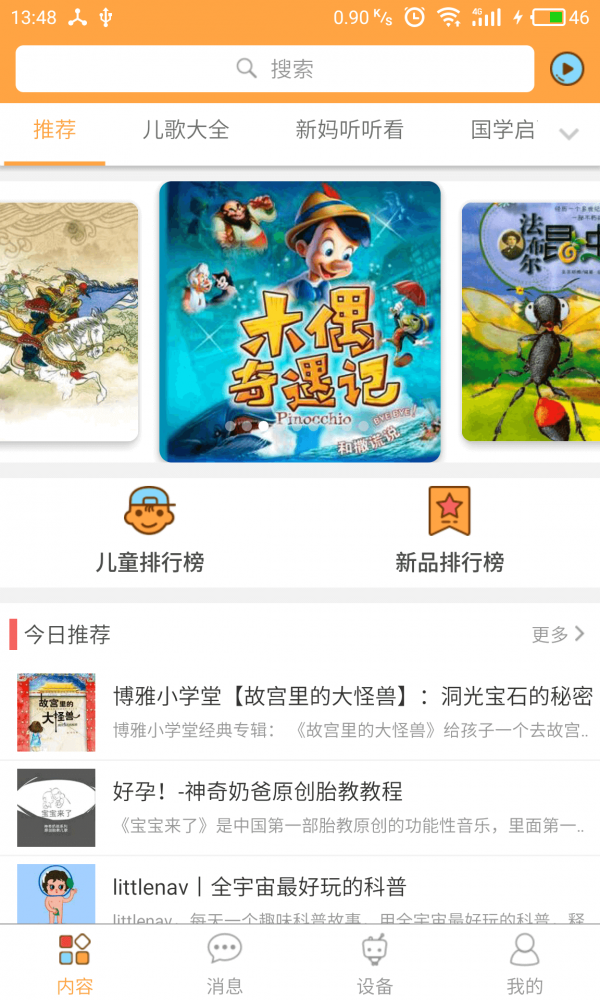Tap the 搜索 search box

275,69
